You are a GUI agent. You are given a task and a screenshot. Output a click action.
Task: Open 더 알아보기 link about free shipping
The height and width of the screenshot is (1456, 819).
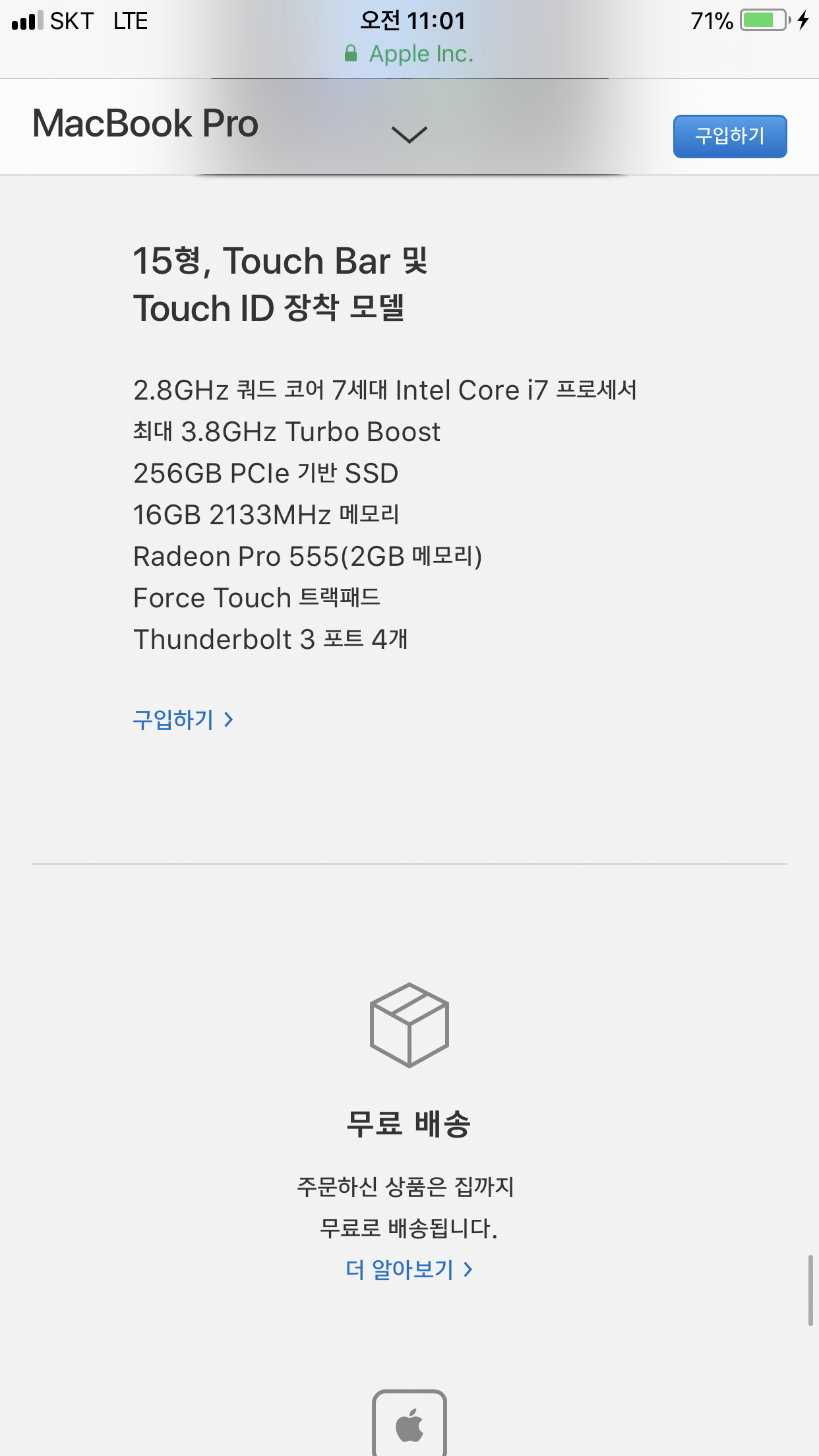coord(409,1269)
